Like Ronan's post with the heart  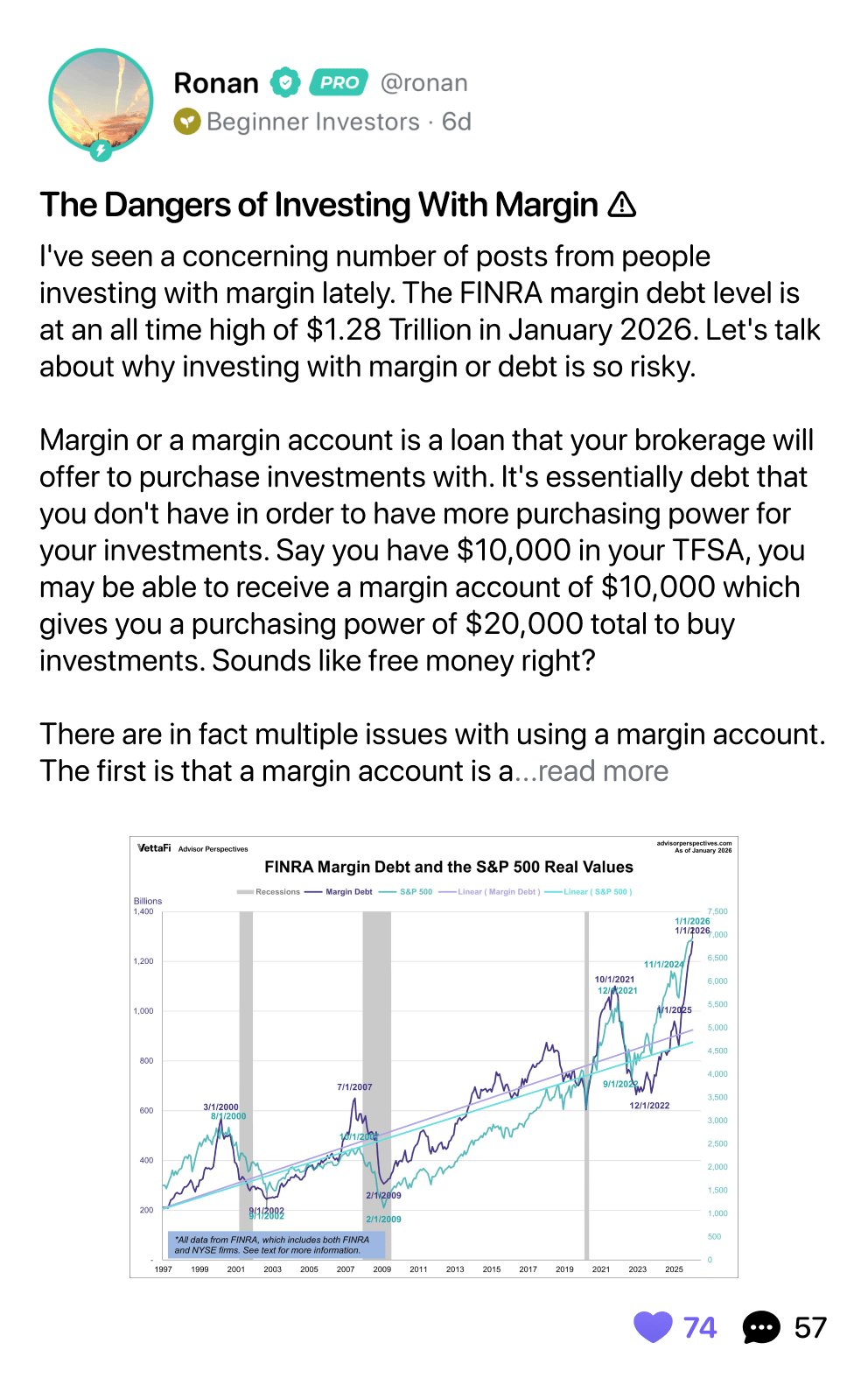(654, 1327)
